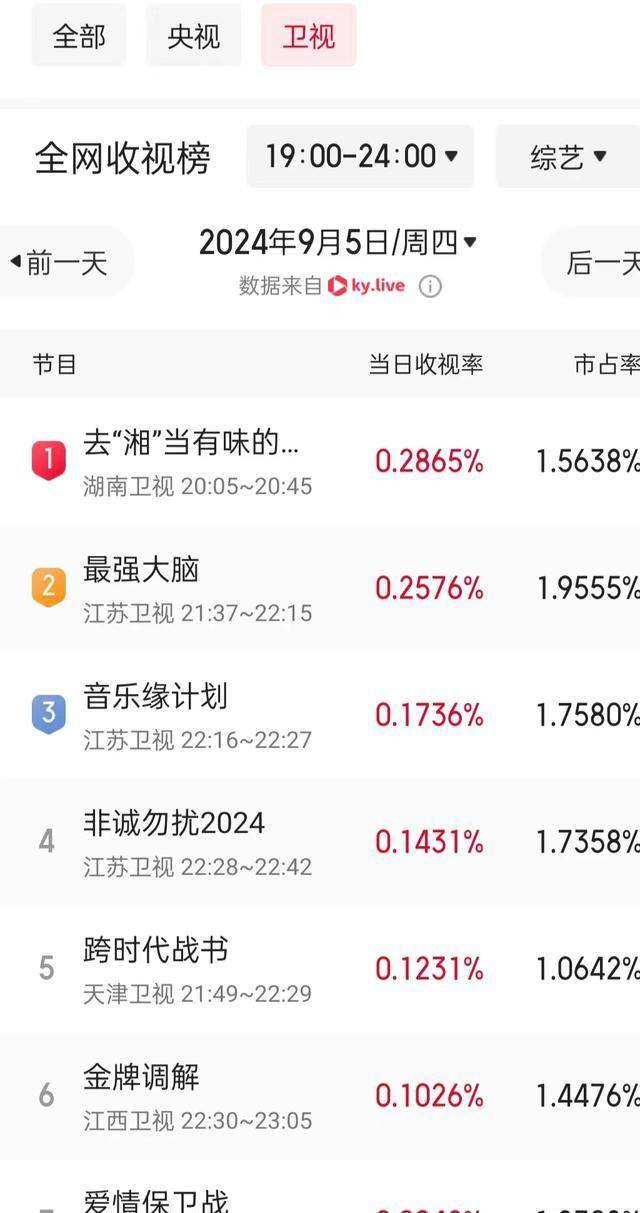Open the 综艺 category dropdown

pos(568,156)
